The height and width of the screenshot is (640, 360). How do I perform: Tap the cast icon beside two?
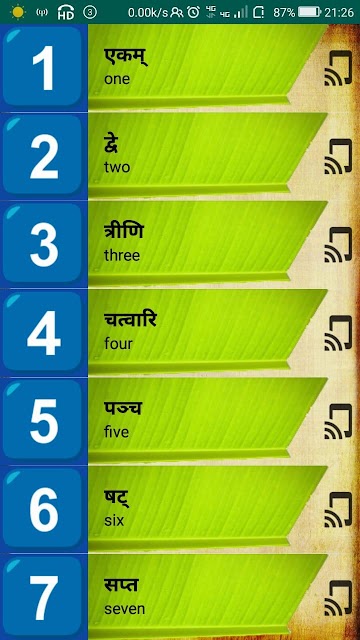click(338, 156)
